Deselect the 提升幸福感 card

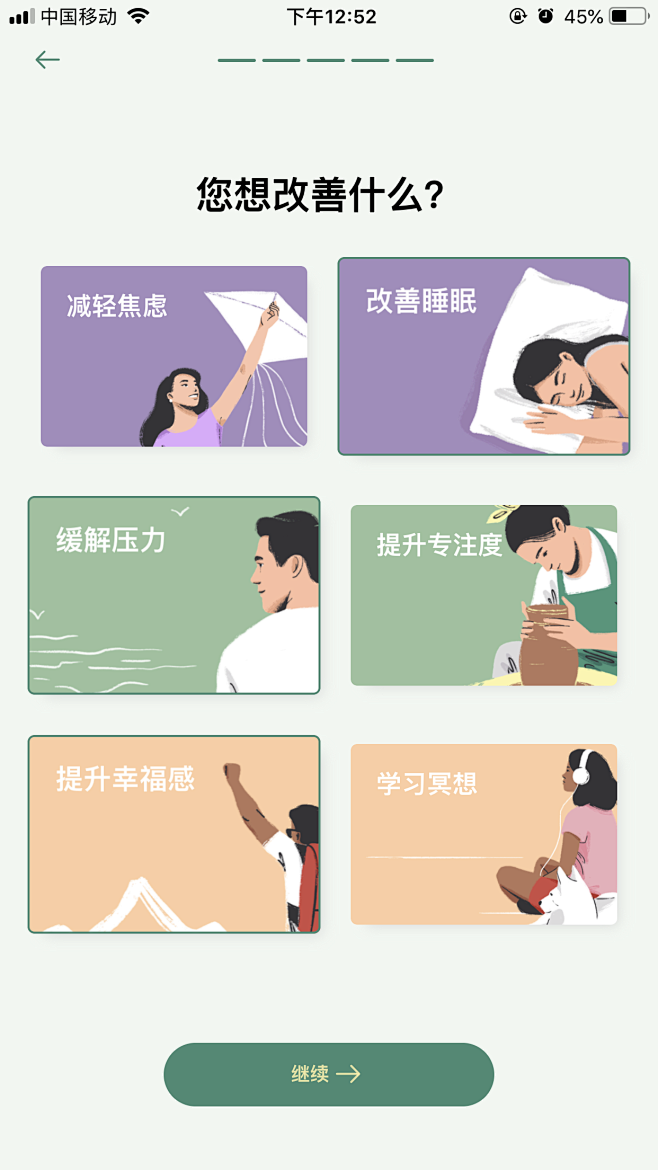[174, 834]
